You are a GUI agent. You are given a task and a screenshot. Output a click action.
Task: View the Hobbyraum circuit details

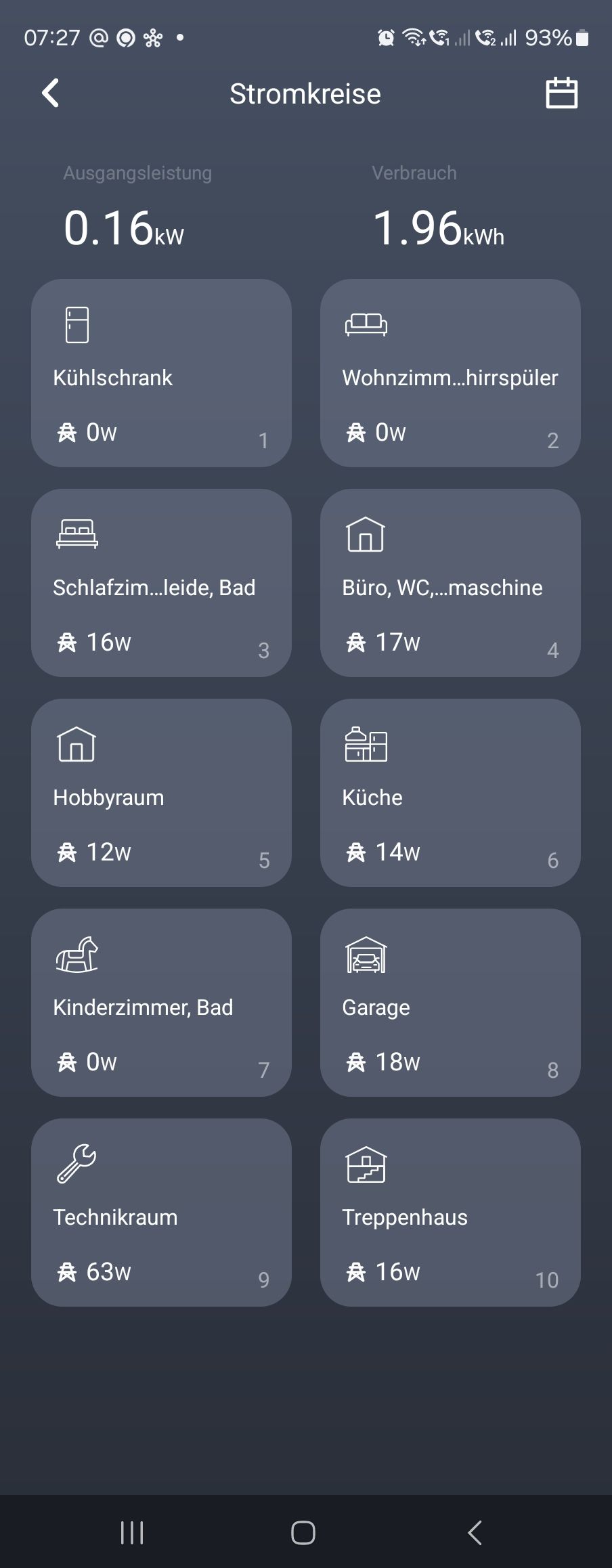161,793
